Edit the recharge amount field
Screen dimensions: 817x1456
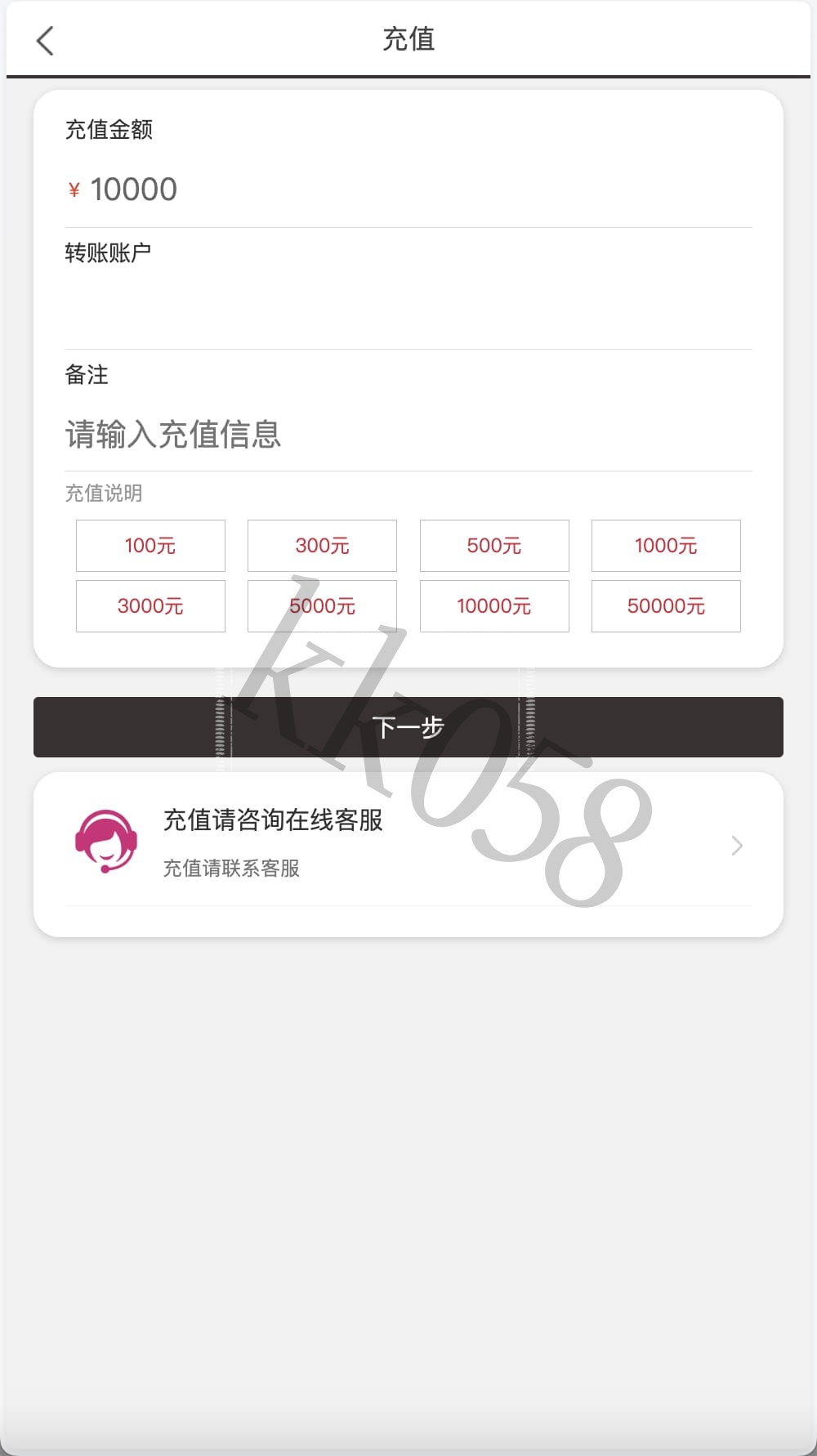point(408,190)
